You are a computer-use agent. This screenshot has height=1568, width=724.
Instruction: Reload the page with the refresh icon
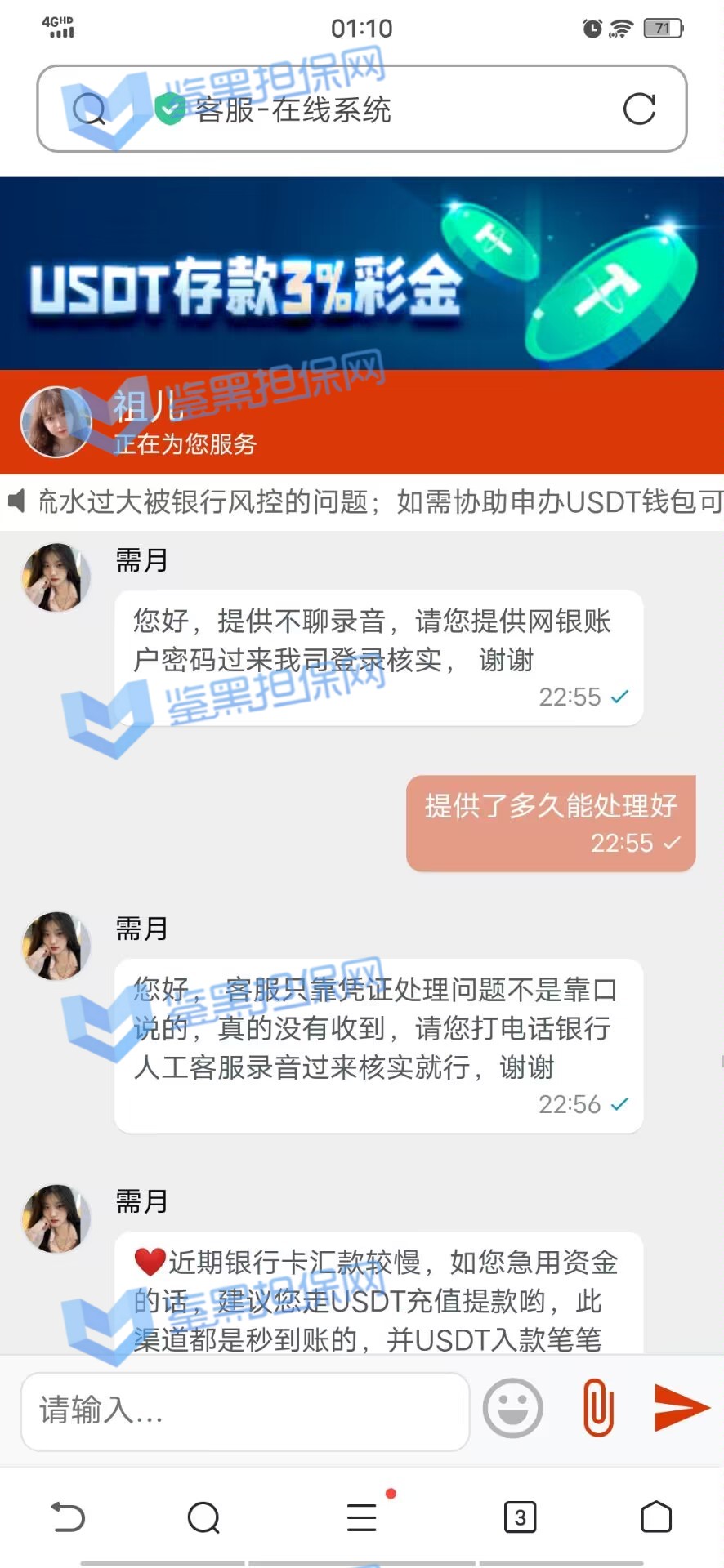639,109
